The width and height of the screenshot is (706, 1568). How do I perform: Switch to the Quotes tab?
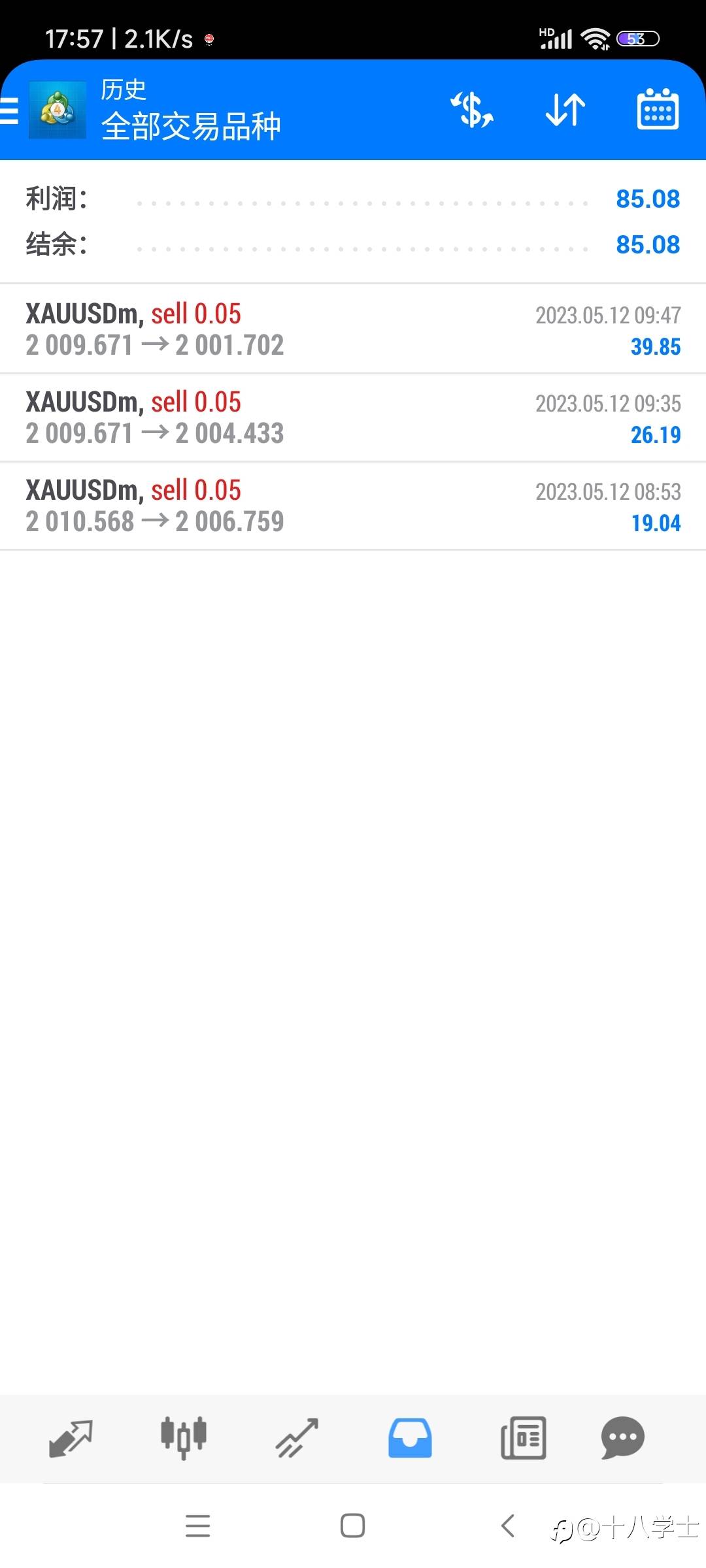click(x=71, y=1438)
